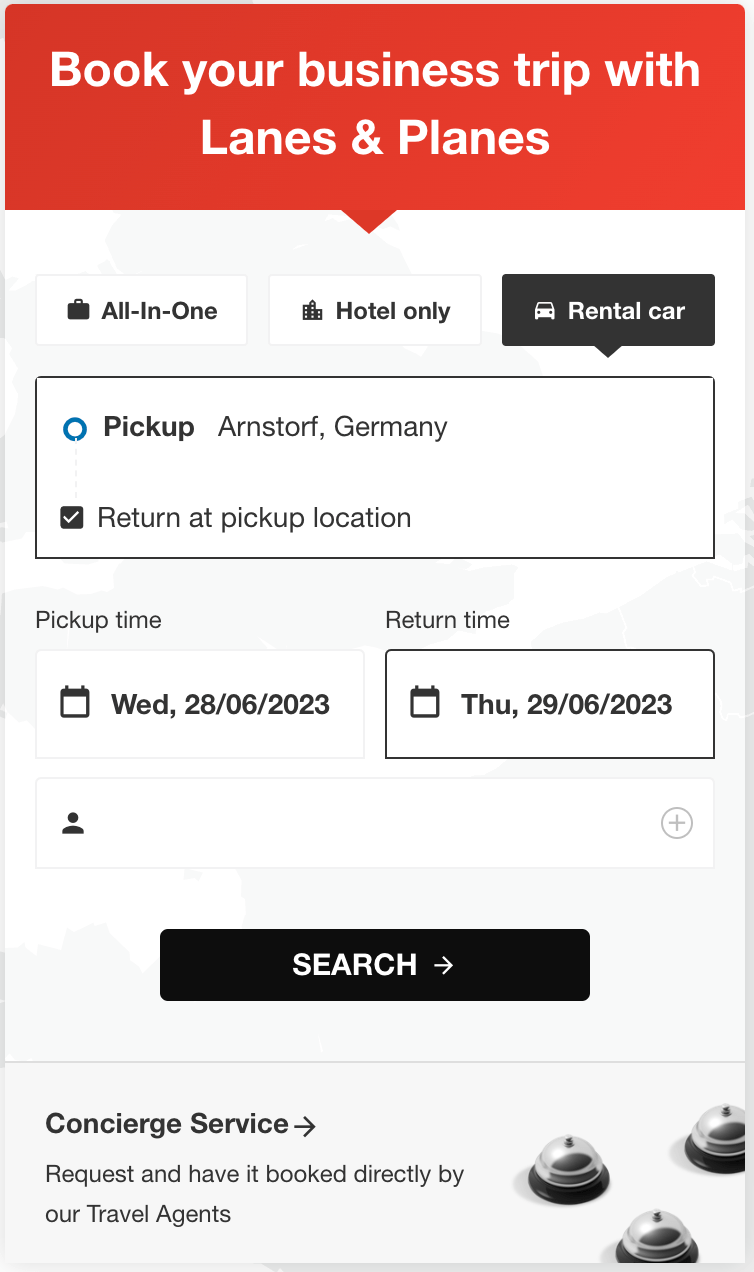Switch to the Hotel only tab

(x=374, y=310)
